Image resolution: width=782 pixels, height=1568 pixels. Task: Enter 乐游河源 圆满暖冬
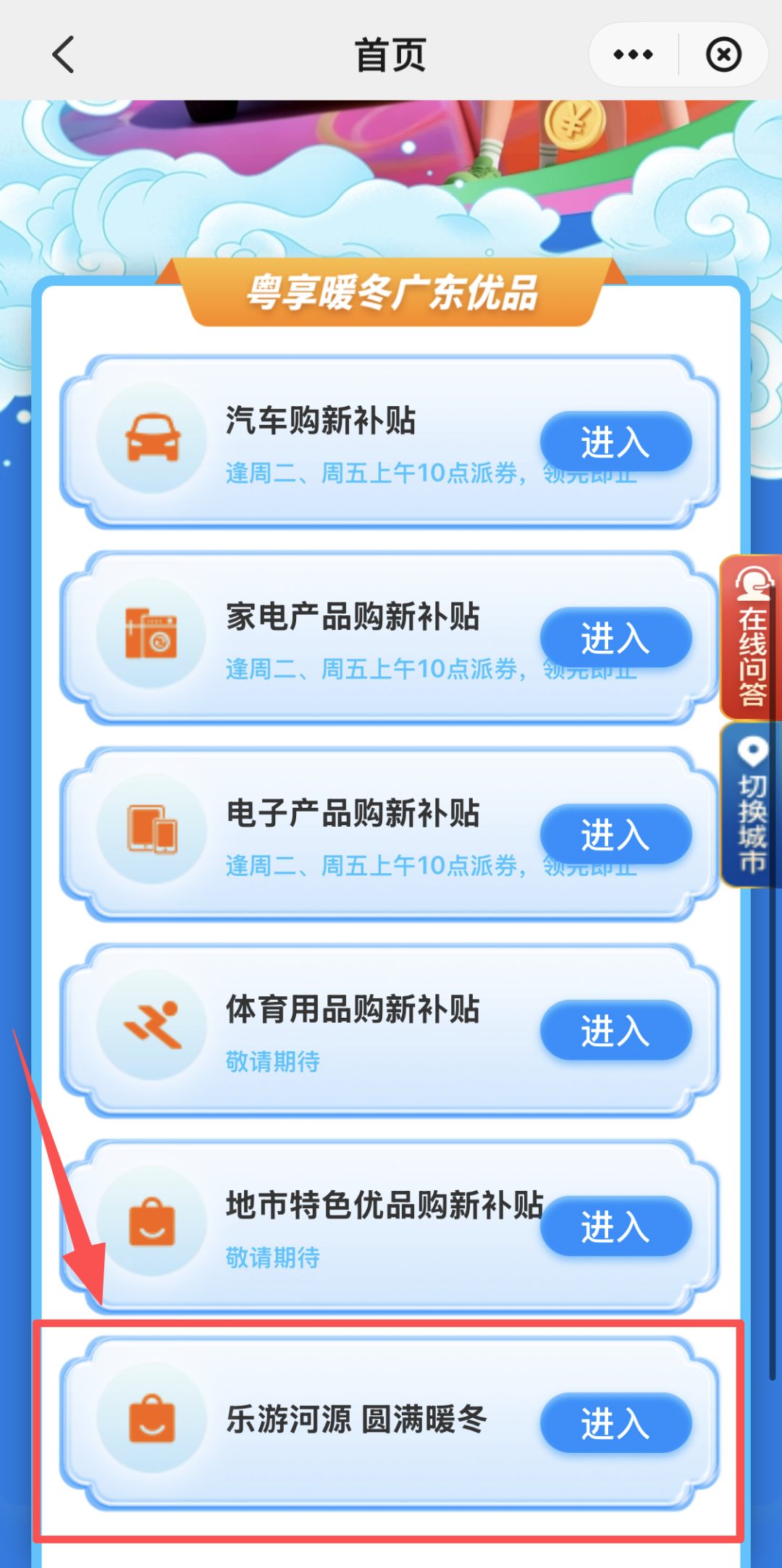[615, 1423]
